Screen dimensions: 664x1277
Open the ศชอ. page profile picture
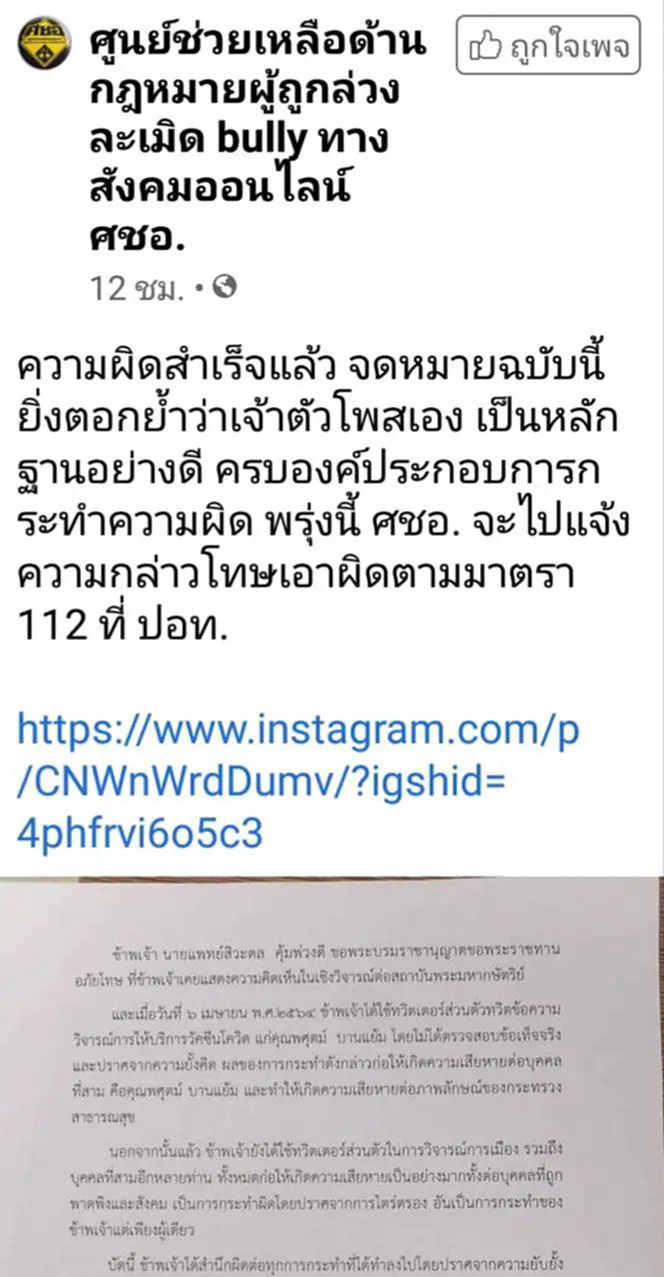[44, 42]
